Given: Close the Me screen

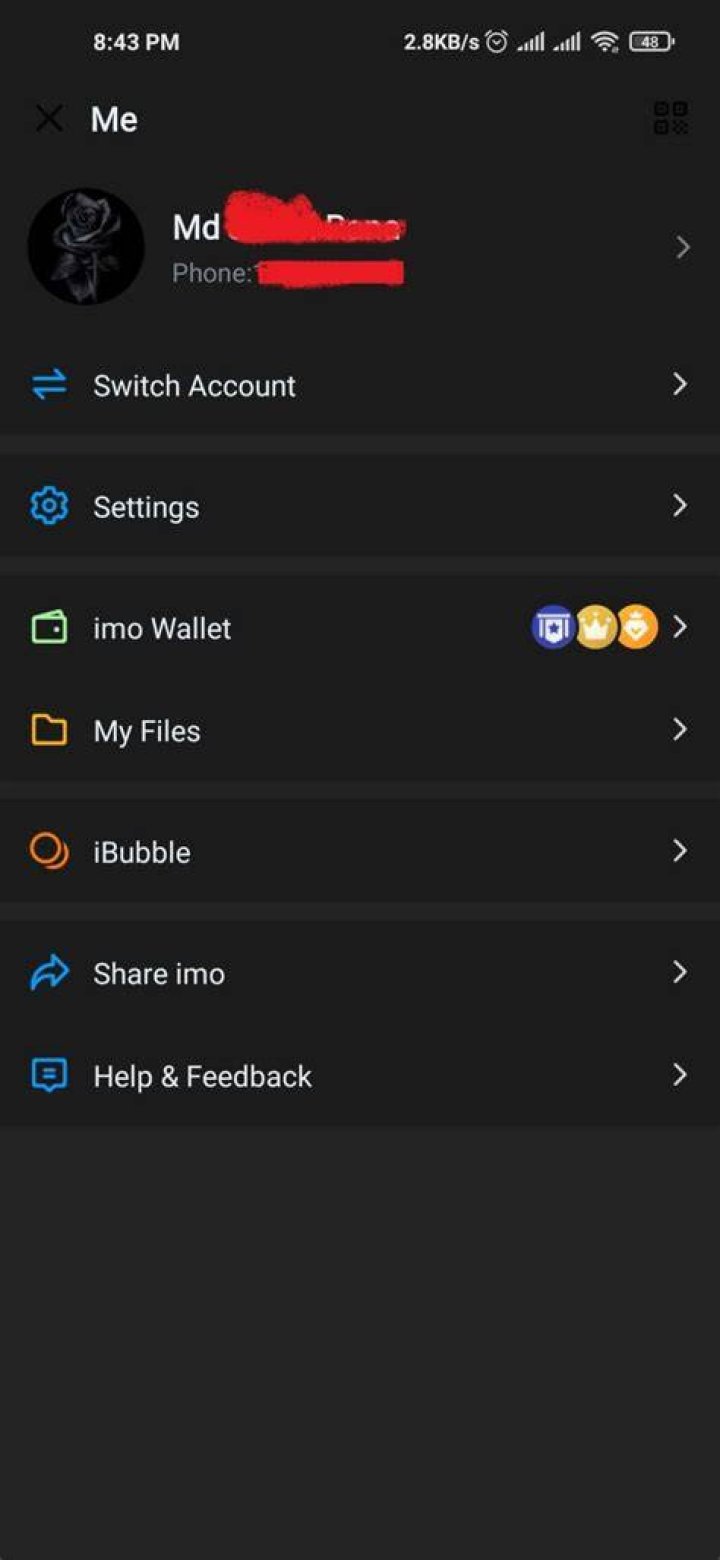Looking at the screenshot, I should [x=49, y=119].
